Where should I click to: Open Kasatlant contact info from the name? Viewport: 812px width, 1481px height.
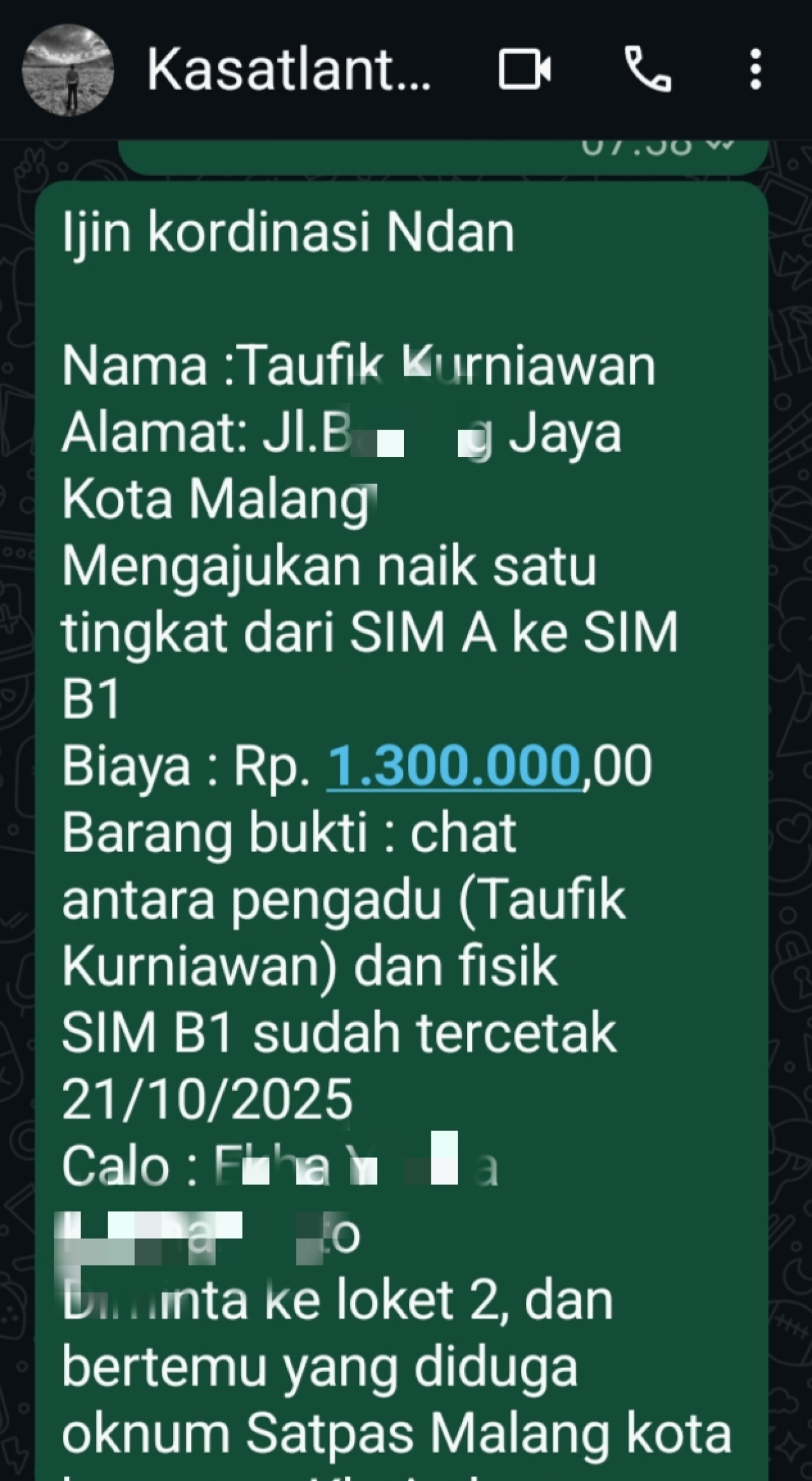click(x=289, y=70)
